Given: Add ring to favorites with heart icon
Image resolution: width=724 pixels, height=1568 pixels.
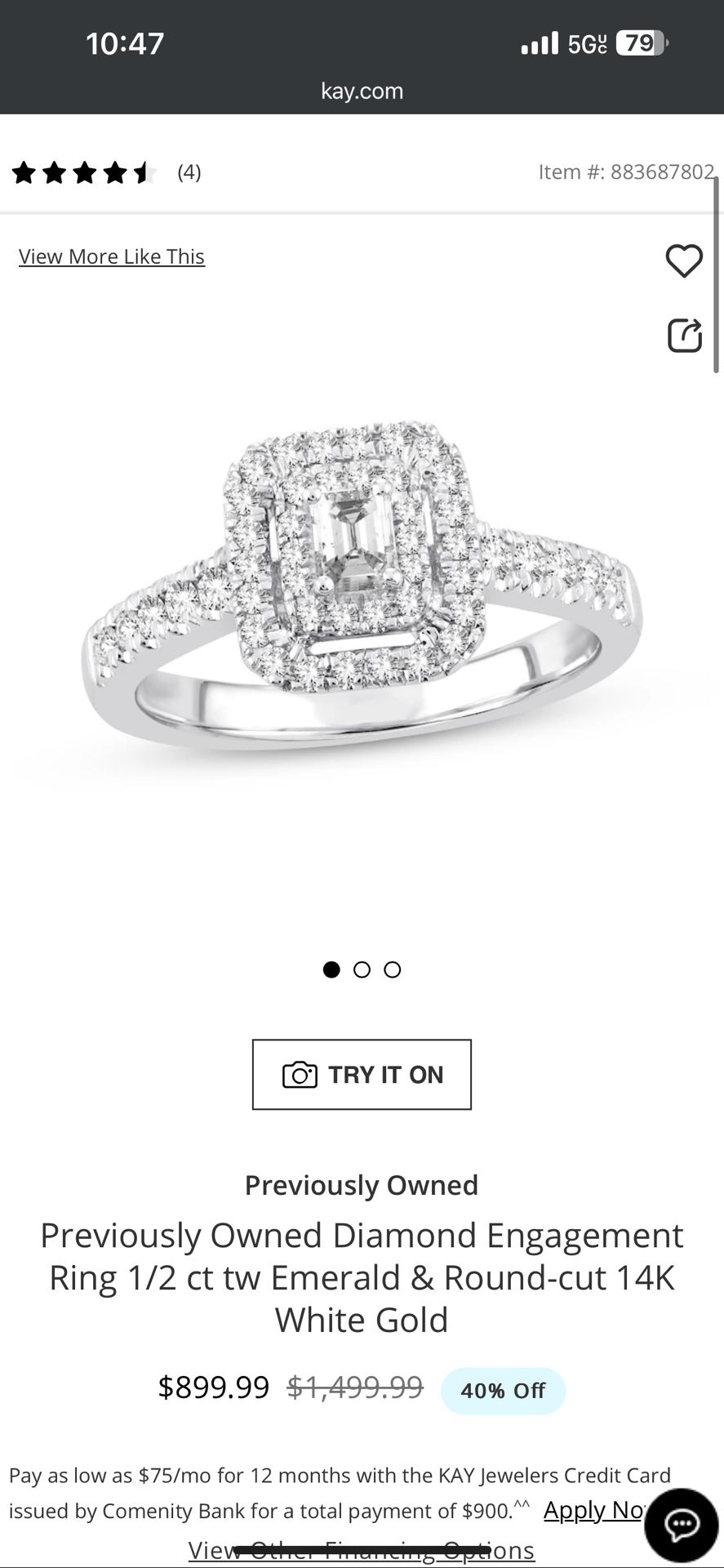Looking at the screenshot, I should tap(684, 261).
